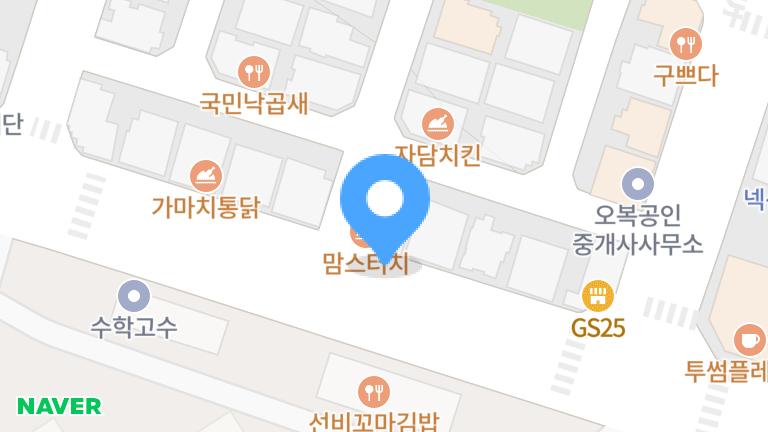Select the 자담치킨 restaurant marker
768x432 pixels.
(x=438, y=124)
